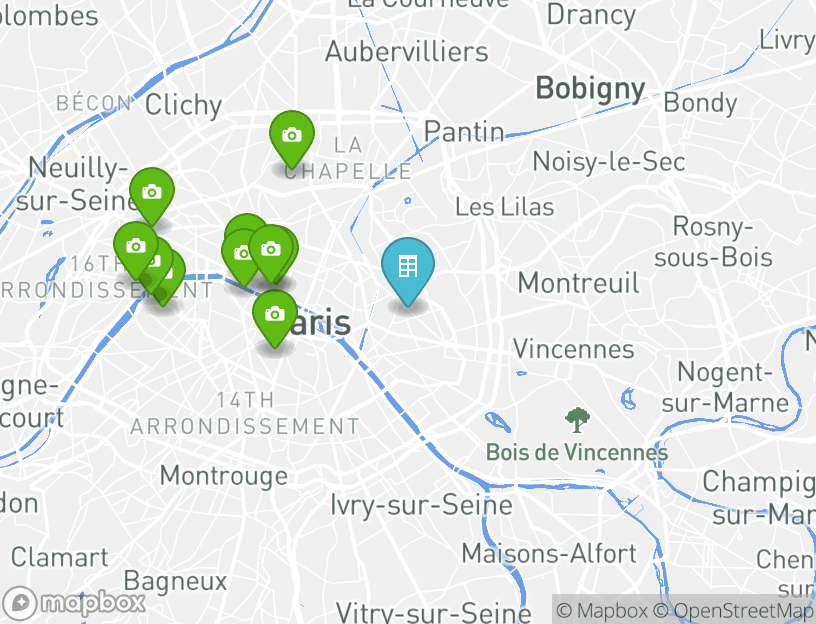Screen dimensions: 816x624
Task: Select the green camera pin near La Chapelle
Action: click(x=291, y=135)
